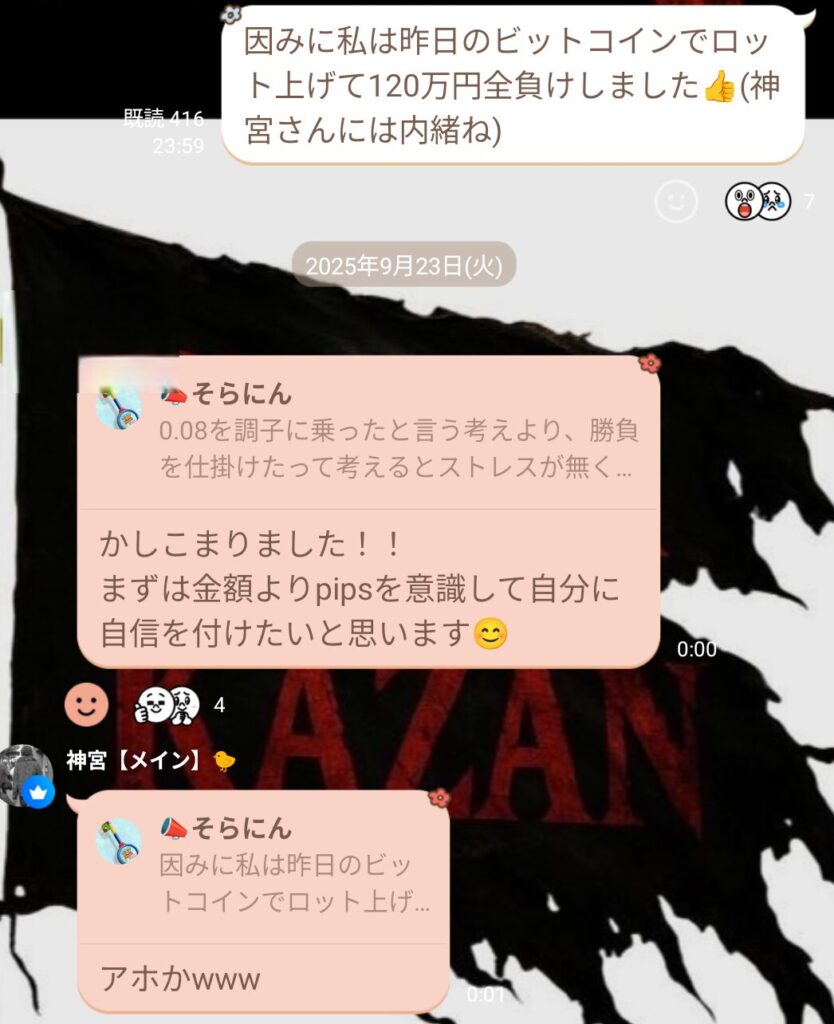This screenshot has height=1024, width=834.
Task: Open the quoted reply above アホかwww
Action: pyautogui.click(x=263, y=866)
